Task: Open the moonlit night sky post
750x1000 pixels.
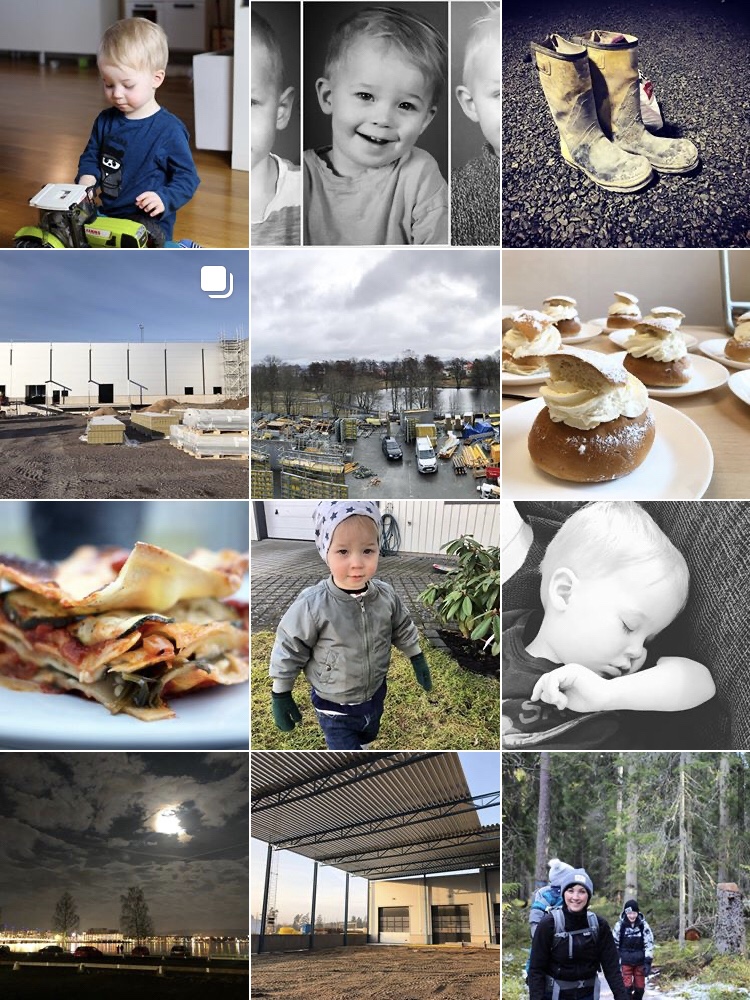Action: pos(124,876)
